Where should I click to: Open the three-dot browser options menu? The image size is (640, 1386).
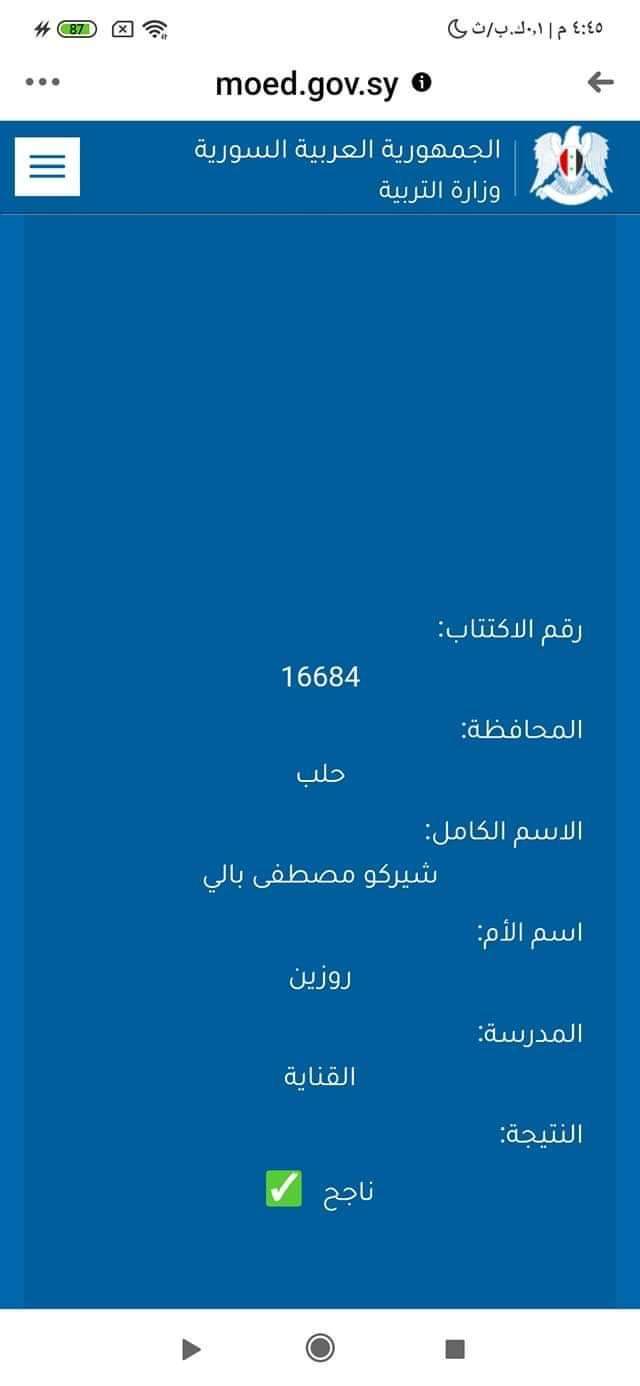(43, 83)
